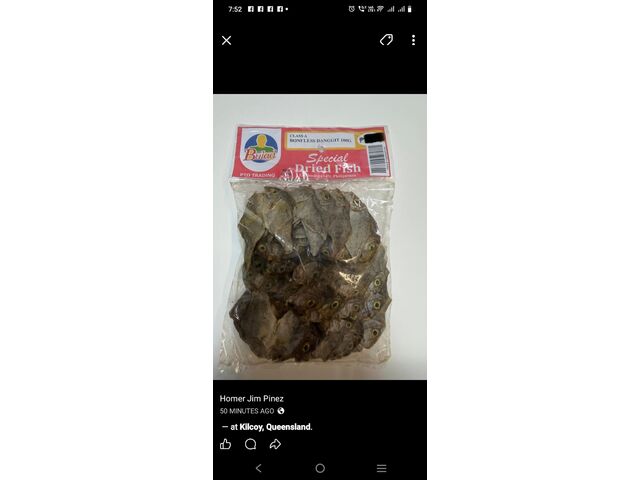This screenshot has width=640, height=480.
Task: Go back with system back button
Action: pyautogui.click(x=259, y=468)
